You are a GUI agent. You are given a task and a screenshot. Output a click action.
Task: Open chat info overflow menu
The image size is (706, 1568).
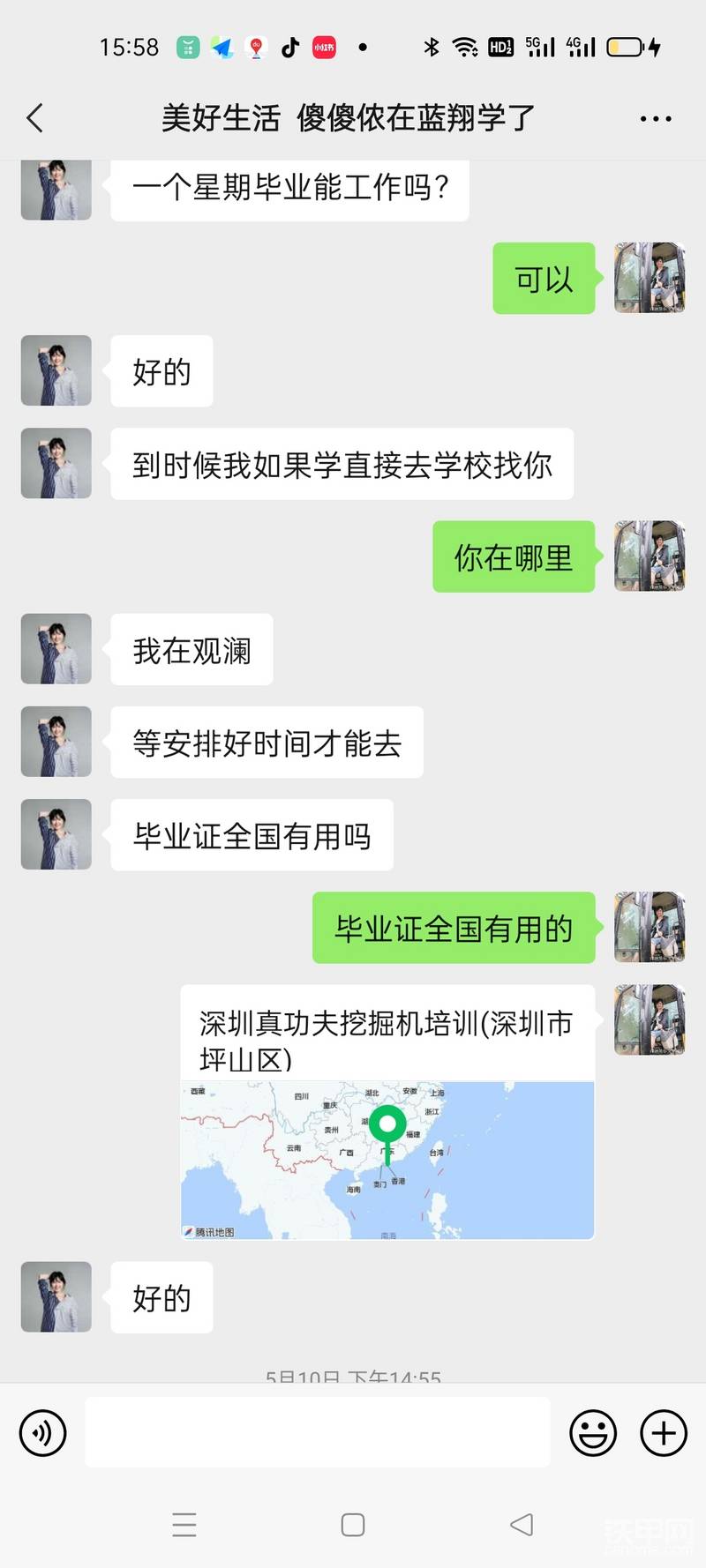coord(655,118)
